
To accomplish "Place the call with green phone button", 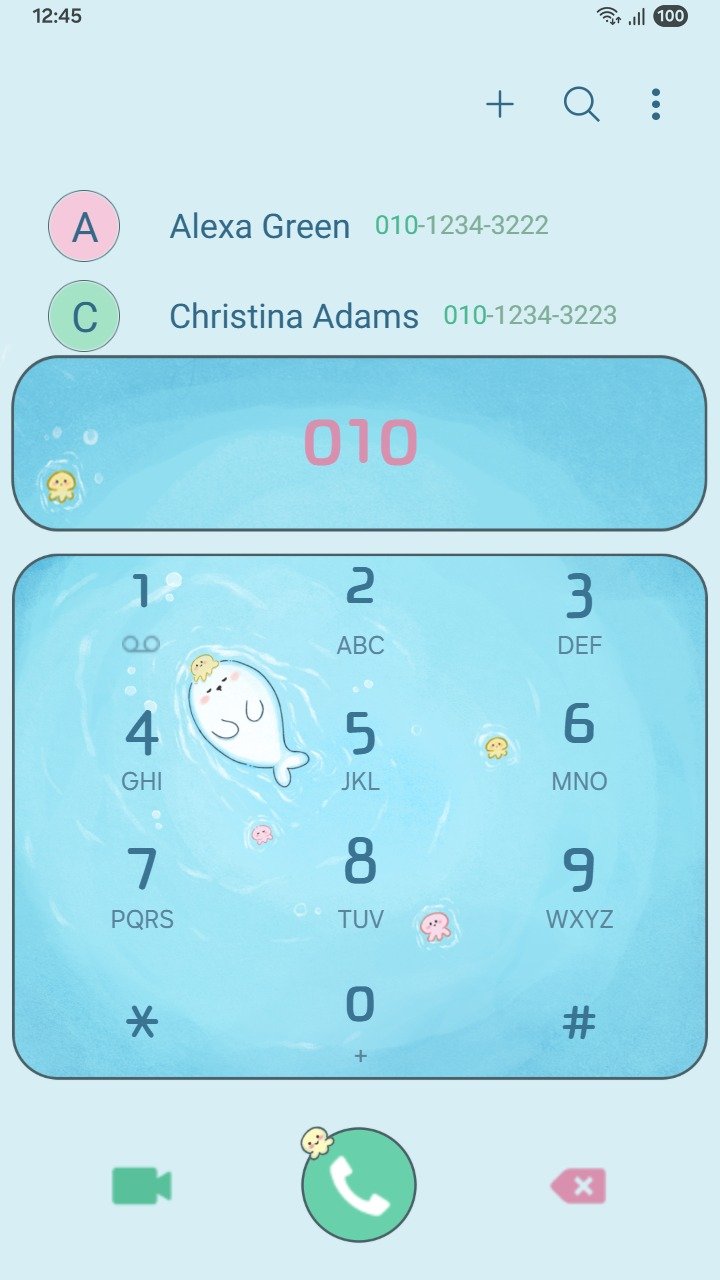I will coord(359,1186).
